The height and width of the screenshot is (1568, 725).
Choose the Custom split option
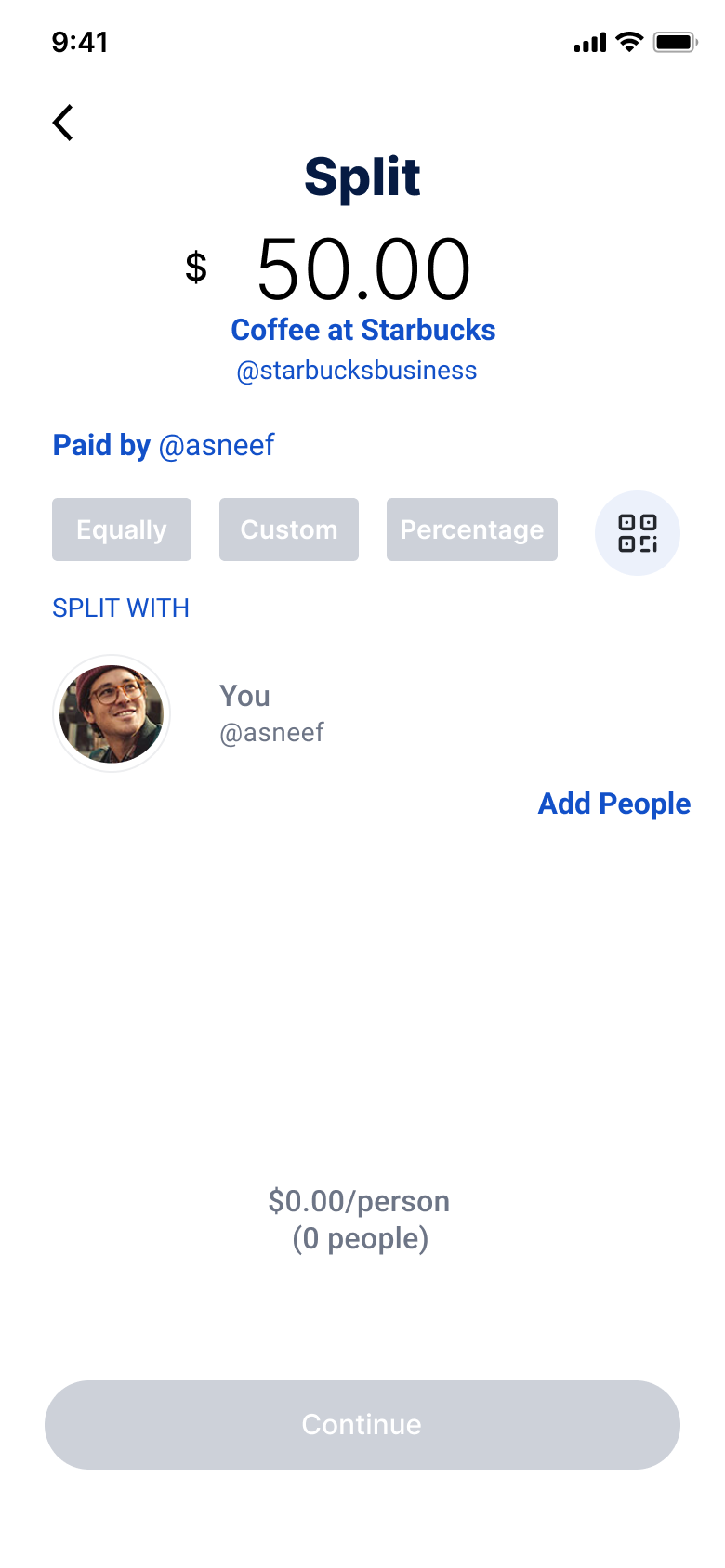pos(289,529)
